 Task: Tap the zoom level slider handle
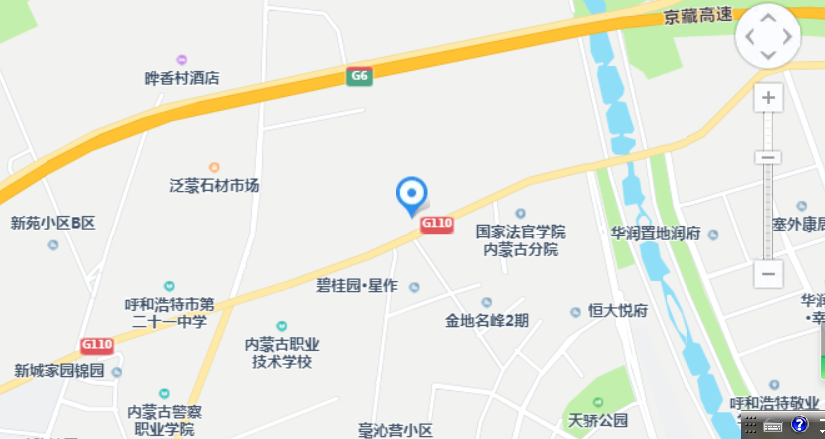[768, 157]
